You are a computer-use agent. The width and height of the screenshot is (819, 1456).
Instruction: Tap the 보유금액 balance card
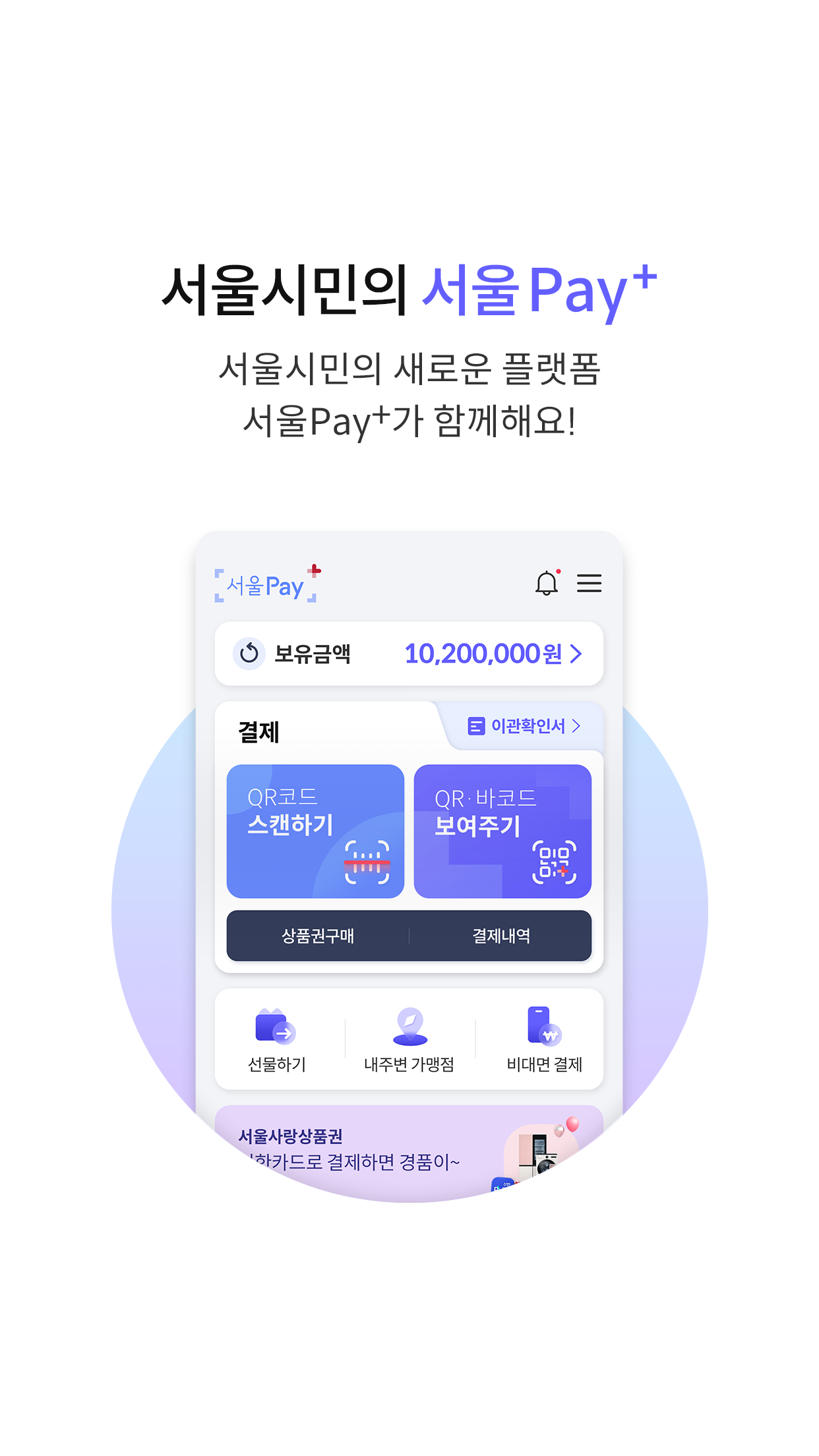(409, 655)
